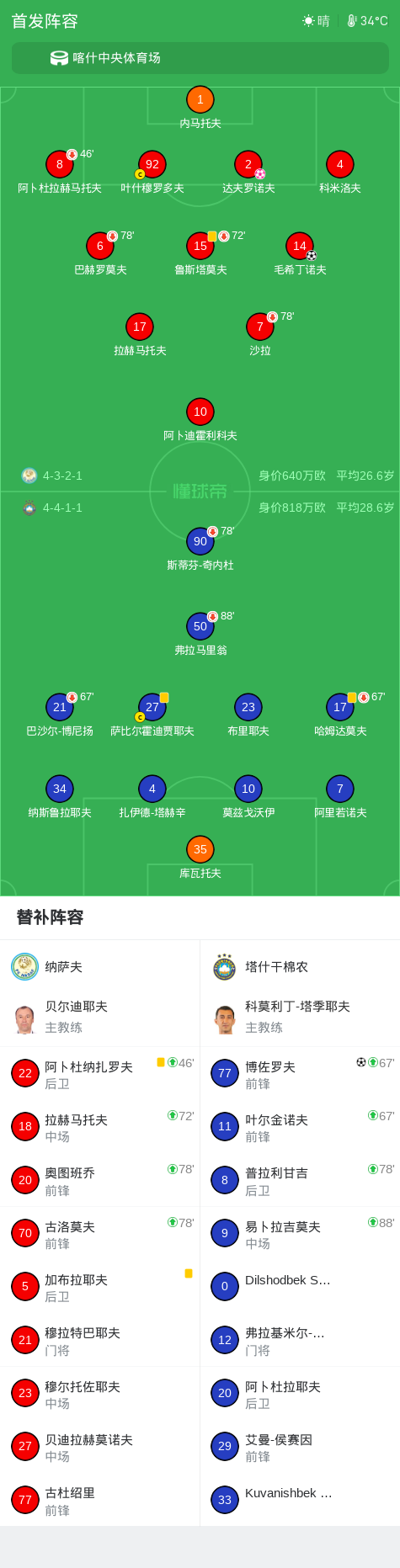Open goalkeeper 内马托夫 player profile
This screenshot has width=400, height=1568.
[x=200, y=109]
